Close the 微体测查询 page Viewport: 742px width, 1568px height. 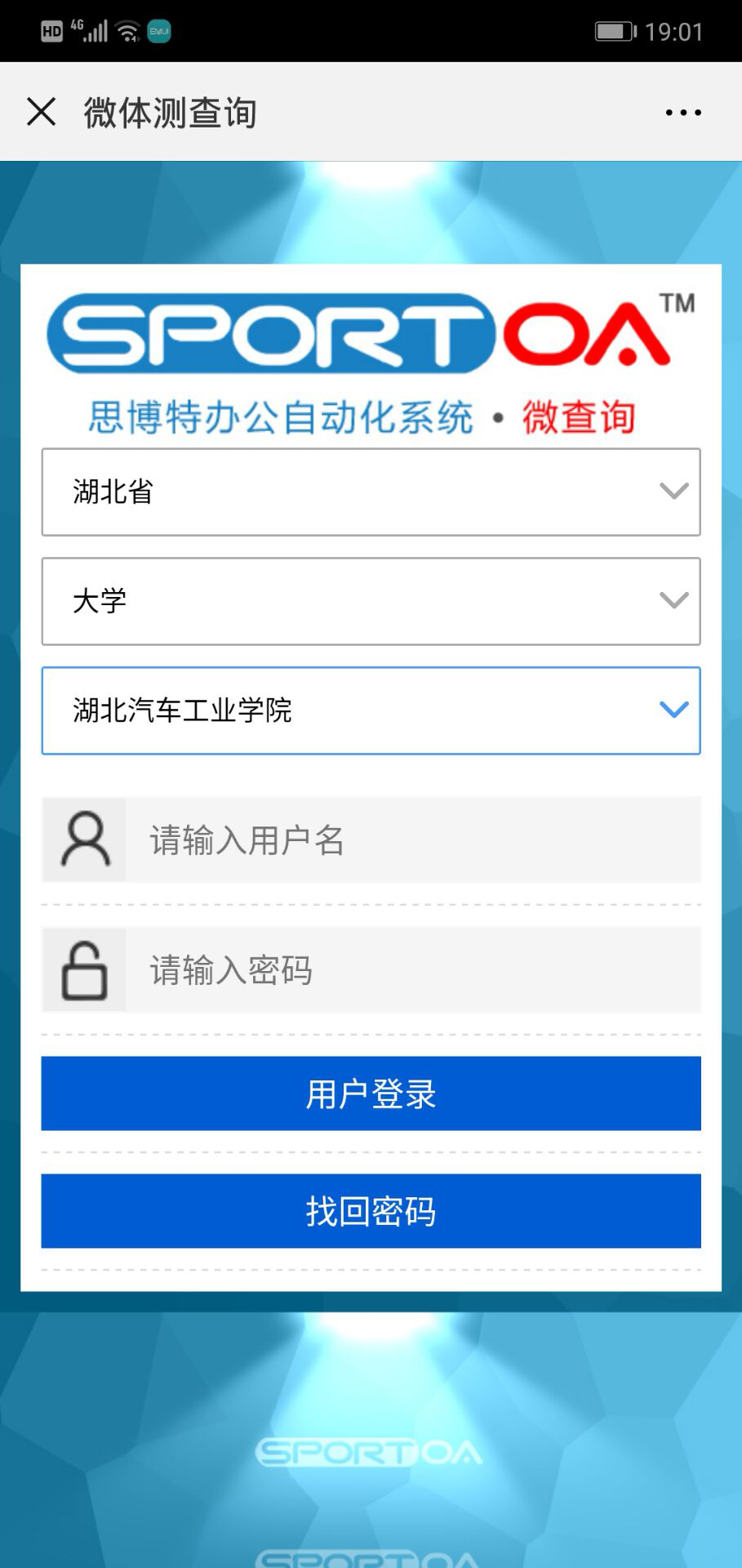41,112
